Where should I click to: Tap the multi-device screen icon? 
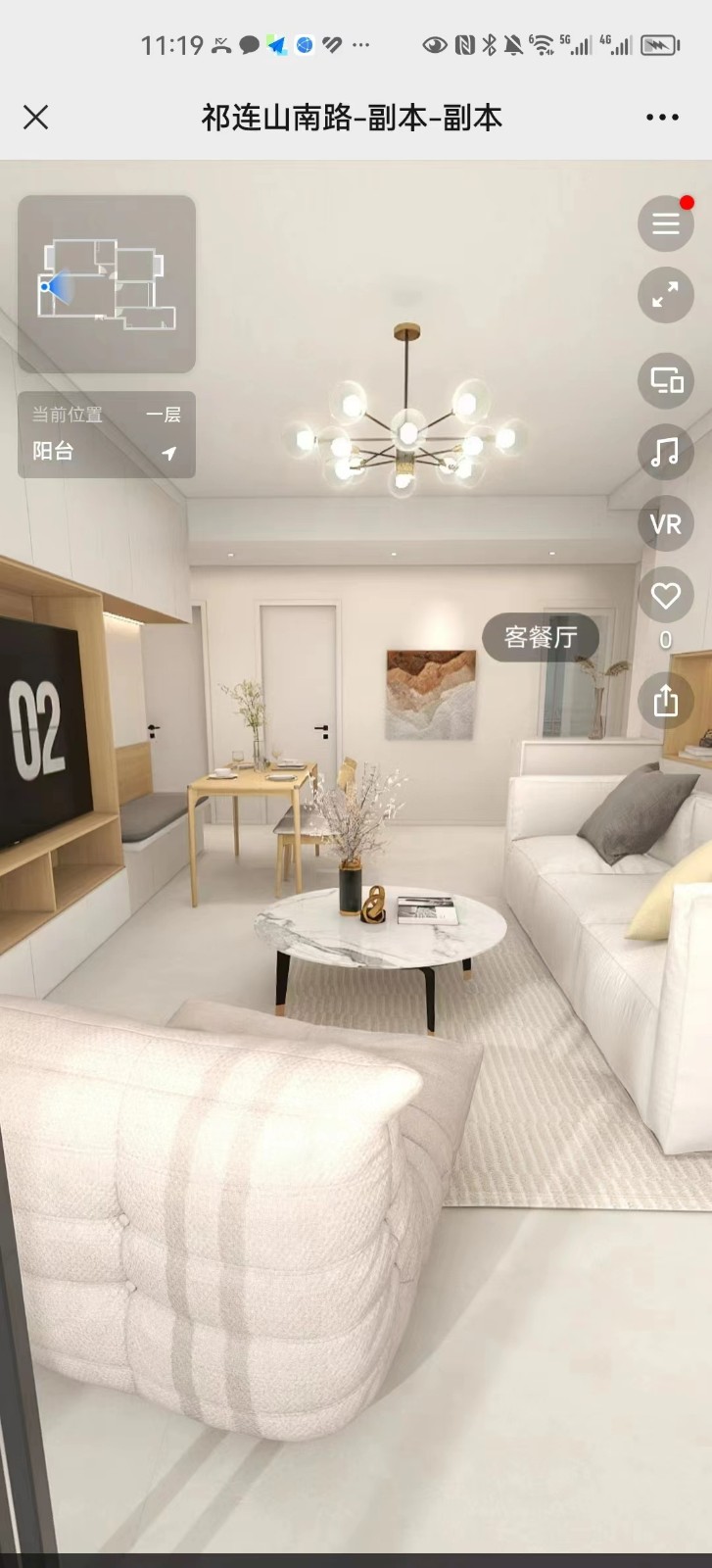point(666,379)
